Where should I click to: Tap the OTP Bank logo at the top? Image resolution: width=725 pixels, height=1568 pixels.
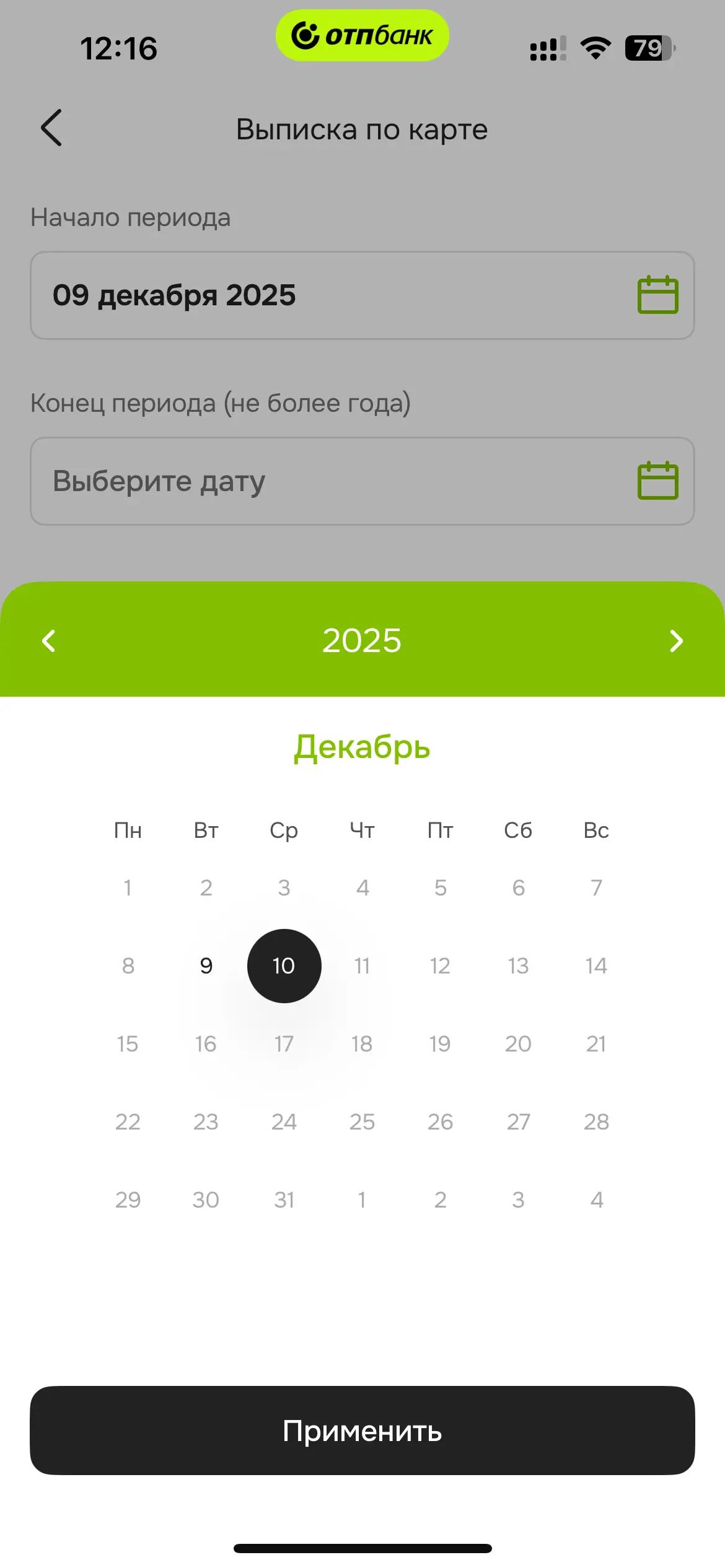pos(362,36)
